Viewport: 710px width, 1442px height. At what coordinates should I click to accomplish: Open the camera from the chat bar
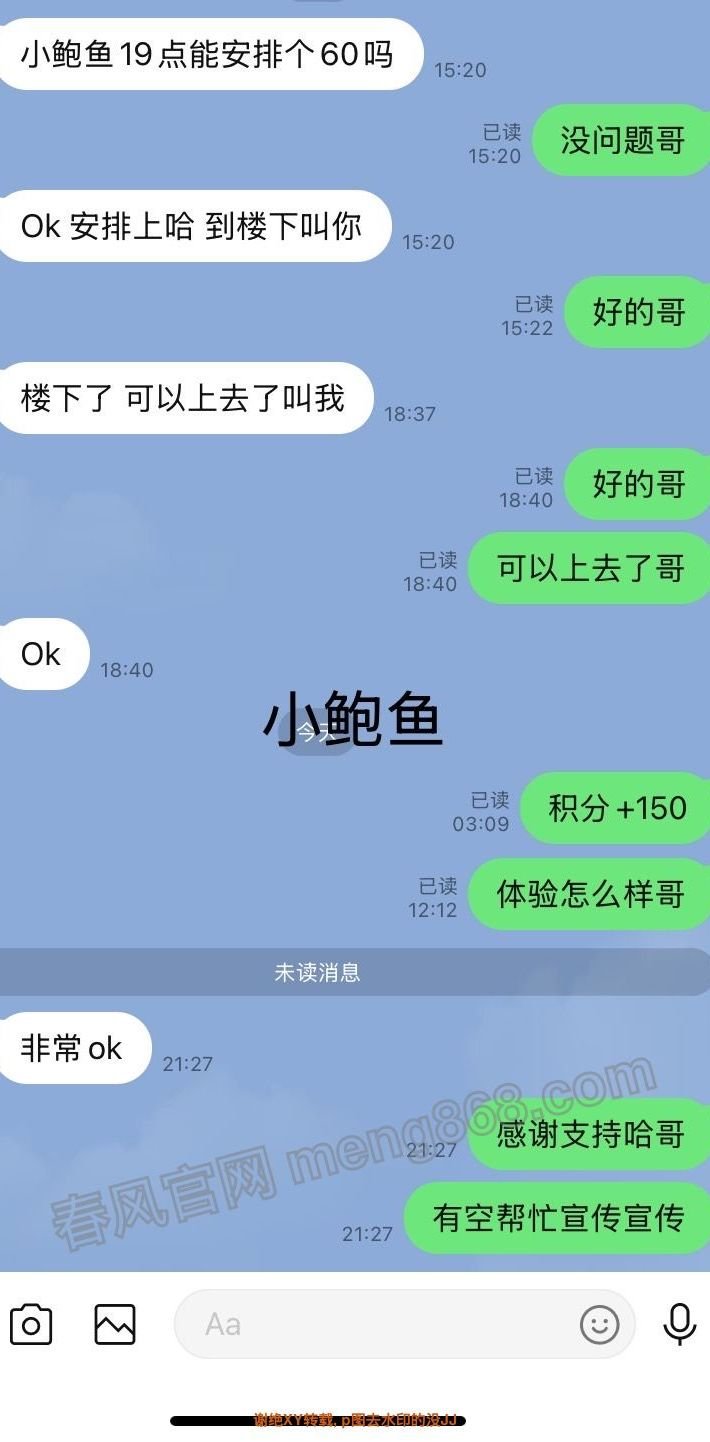click(31, 1325)
